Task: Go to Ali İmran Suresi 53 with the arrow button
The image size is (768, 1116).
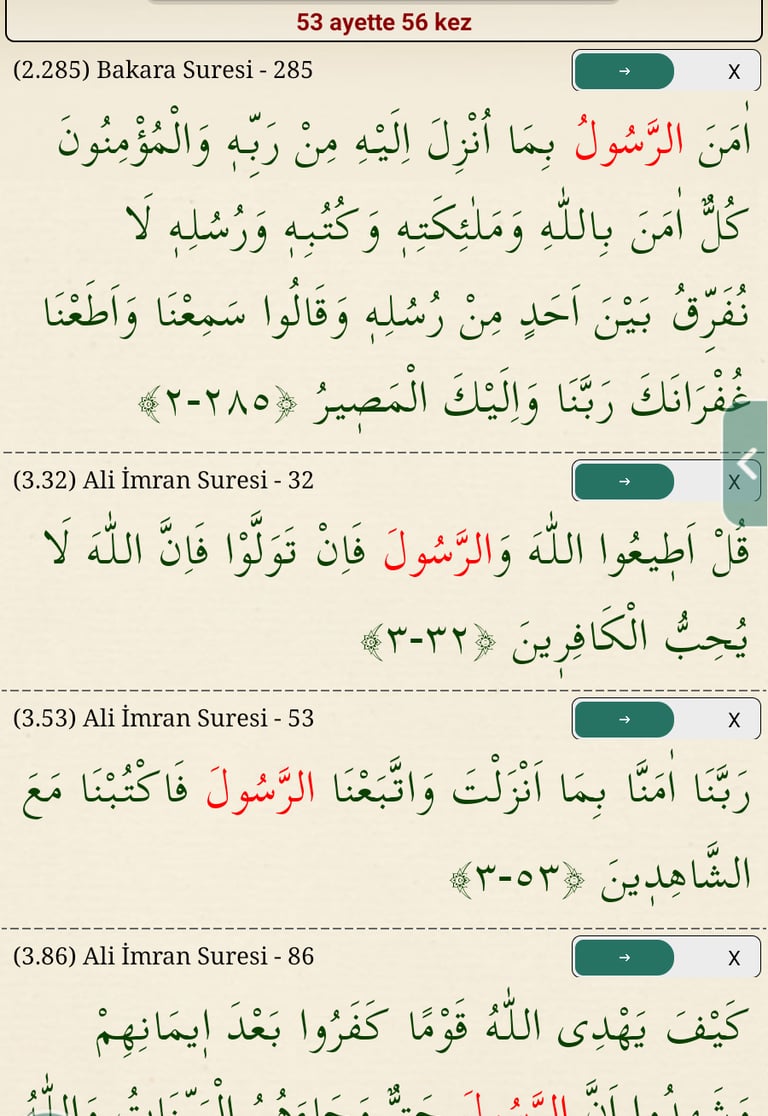Action: coord(625,719)
